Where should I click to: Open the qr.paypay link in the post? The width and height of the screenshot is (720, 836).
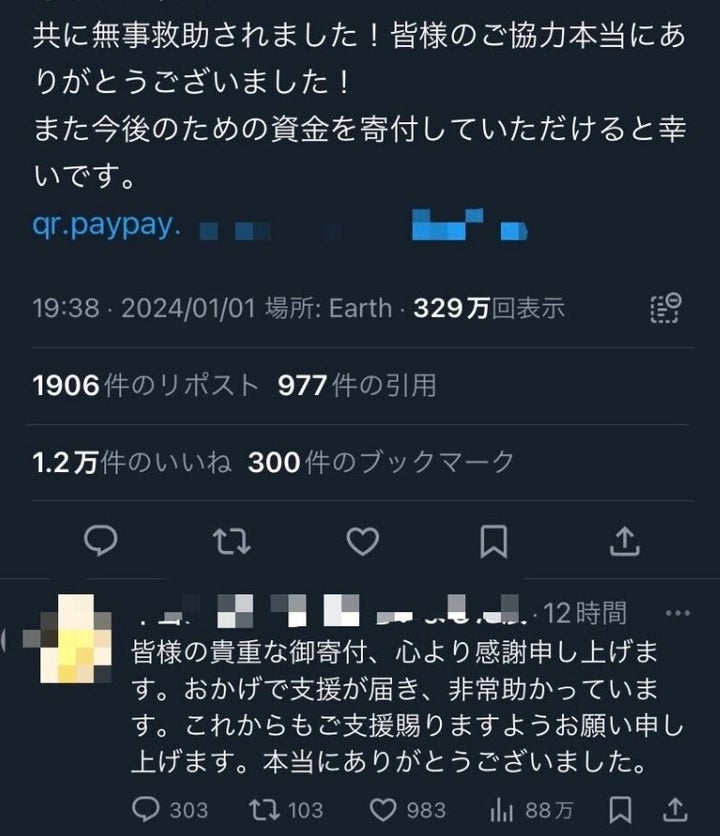(105, 226)
